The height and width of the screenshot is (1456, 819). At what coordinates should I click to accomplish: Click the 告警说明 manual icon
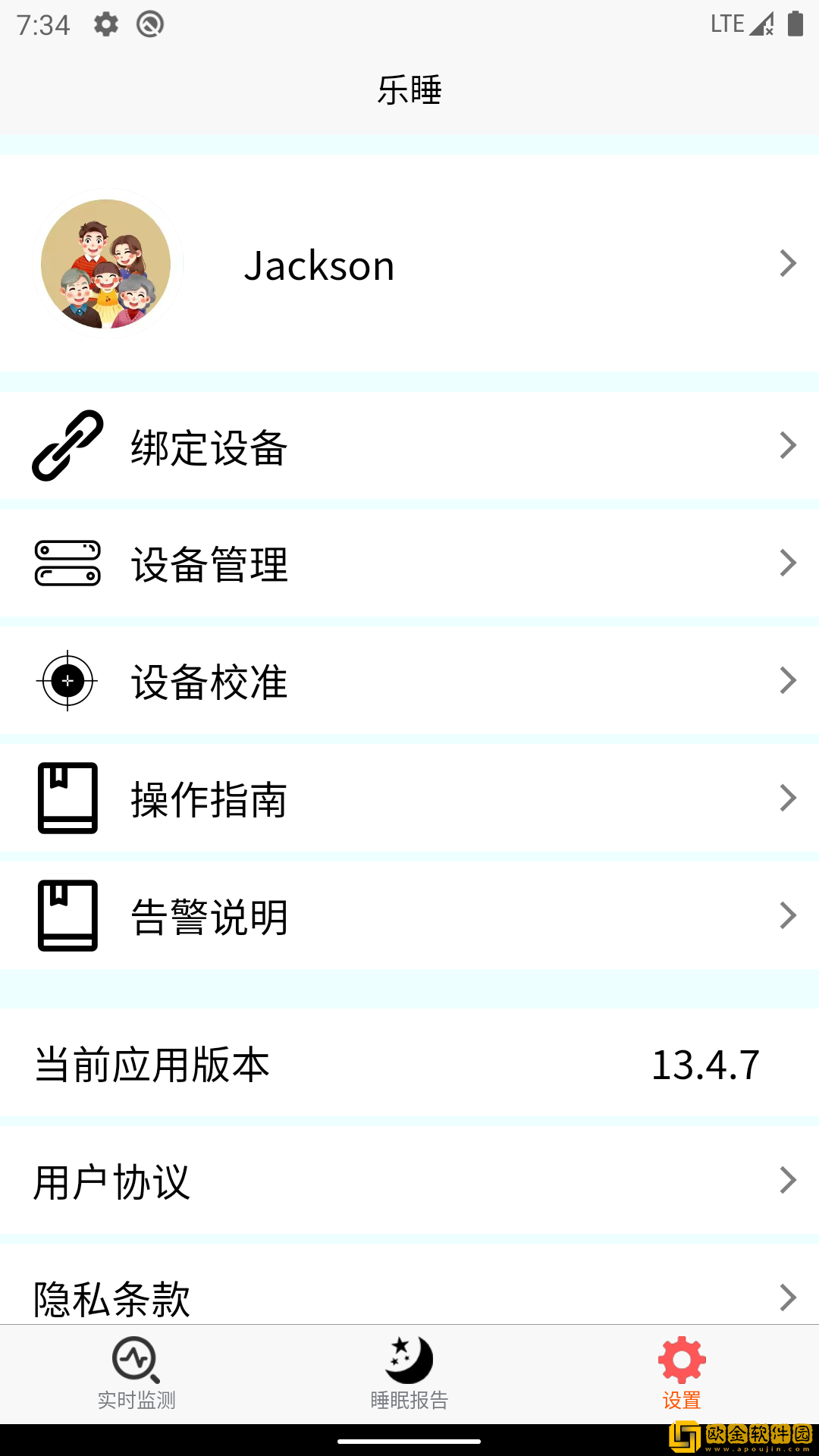pos(67,915)
